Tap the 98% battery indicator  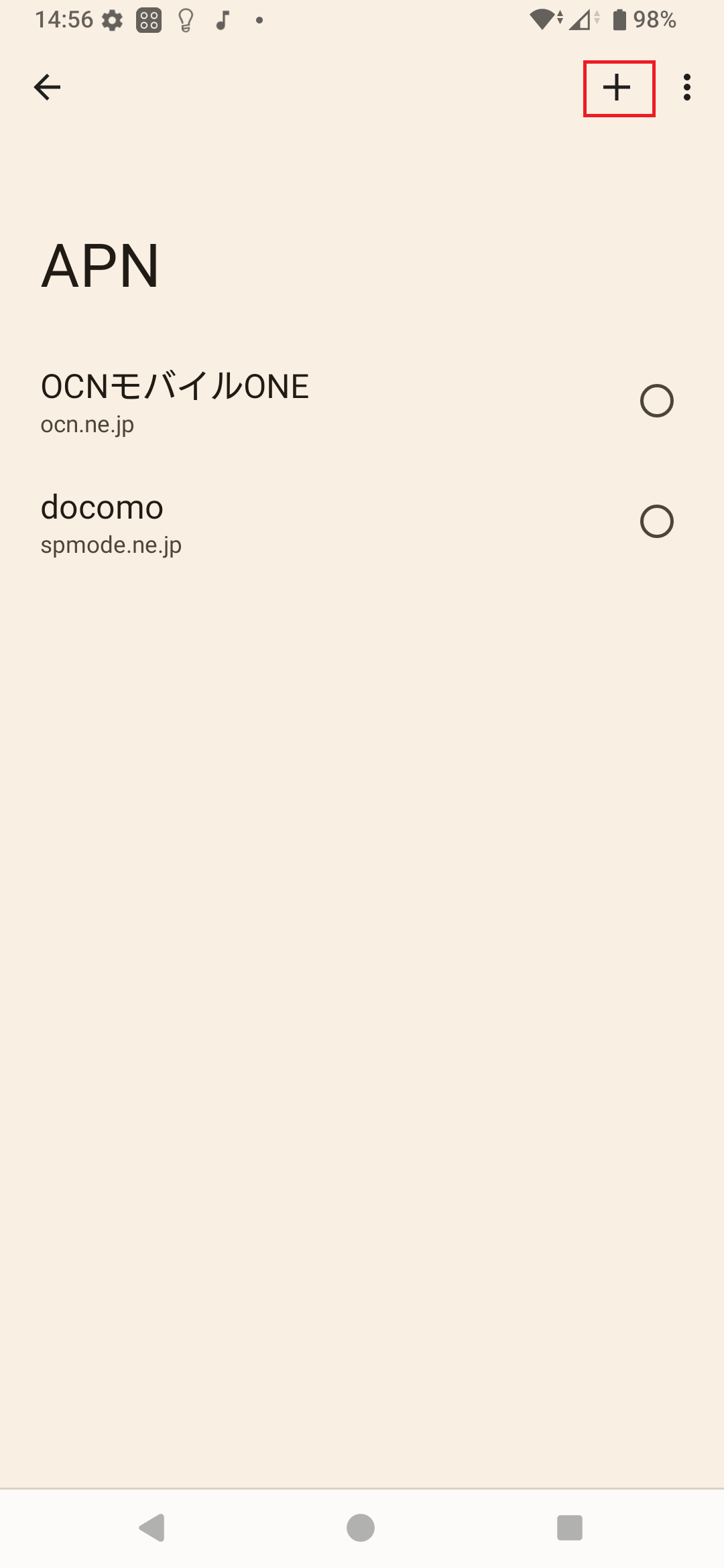coord(647,20)
